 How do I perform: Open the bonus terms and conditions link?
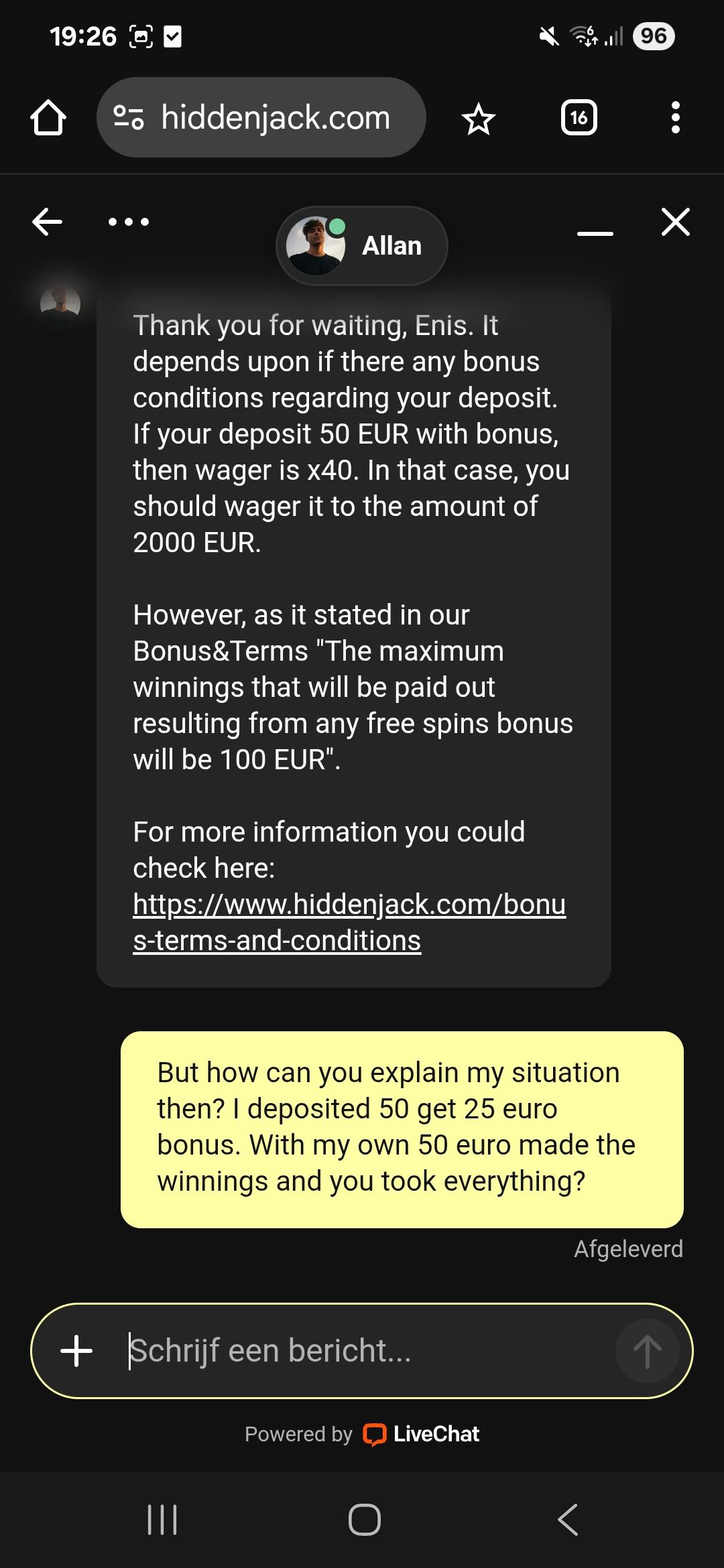[x=349, y=922]
